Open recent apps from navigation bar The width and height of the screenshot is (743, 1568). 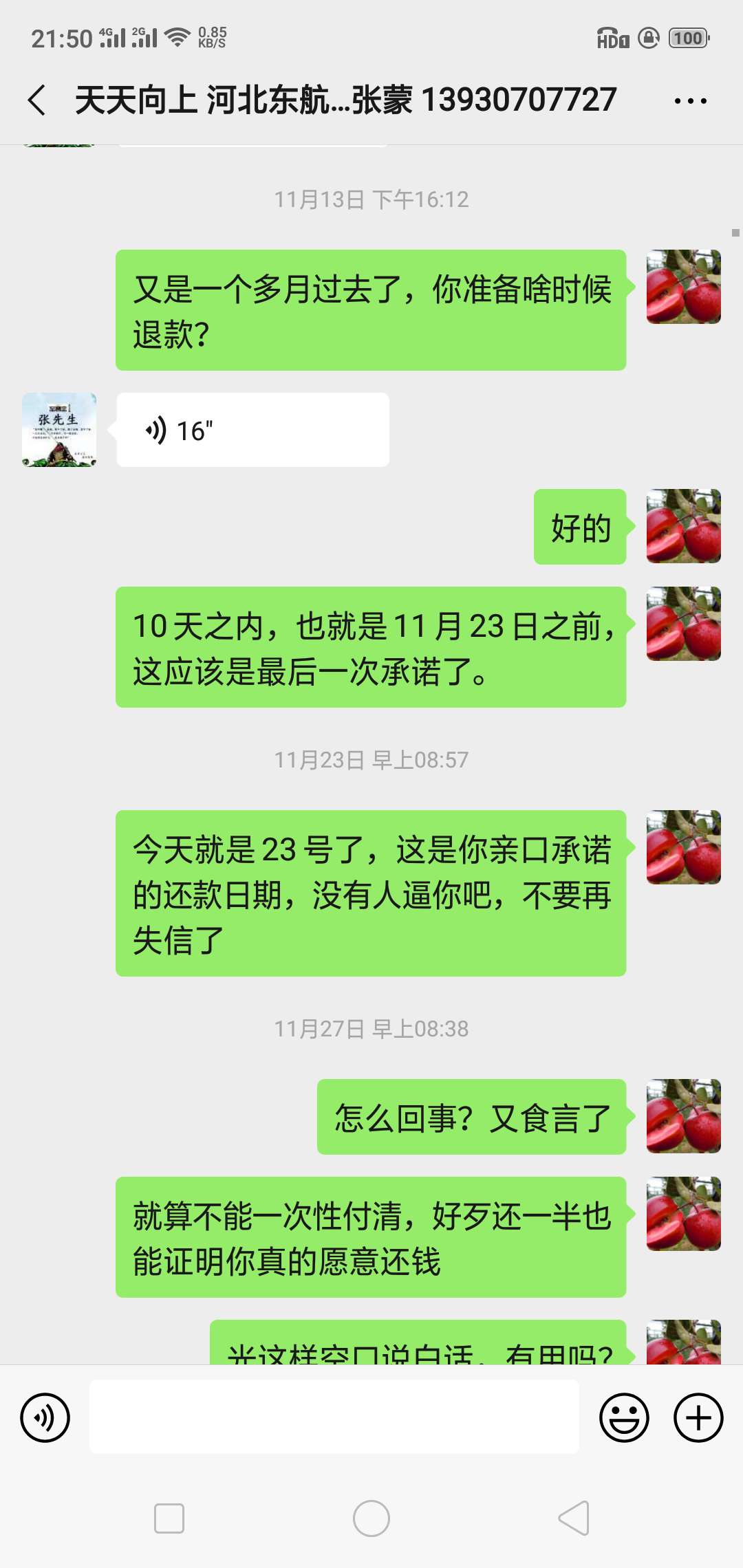169,1518
